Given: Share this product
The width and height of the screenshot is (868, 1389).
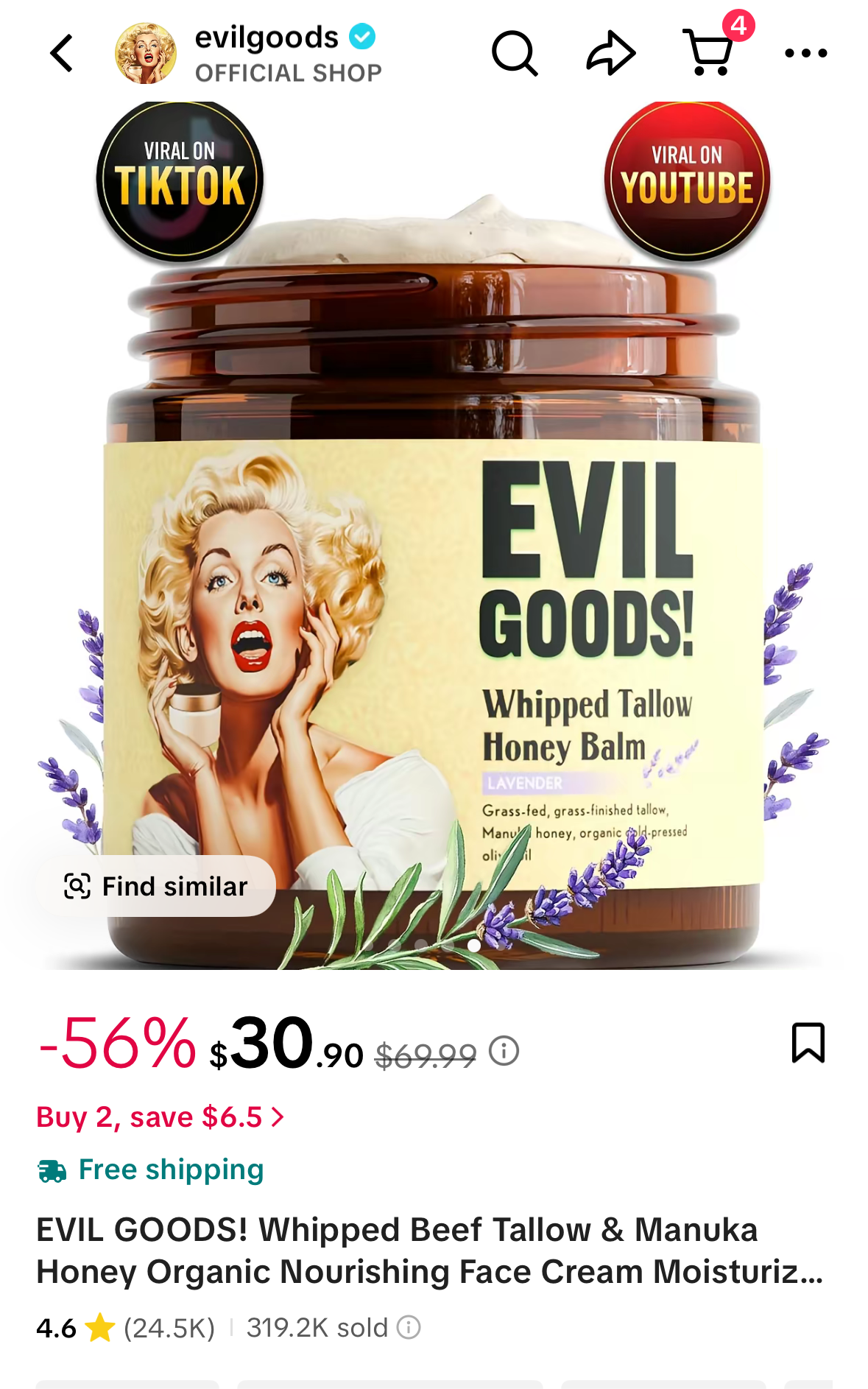Looking at the screenshot, I should [x=610, y=54].
